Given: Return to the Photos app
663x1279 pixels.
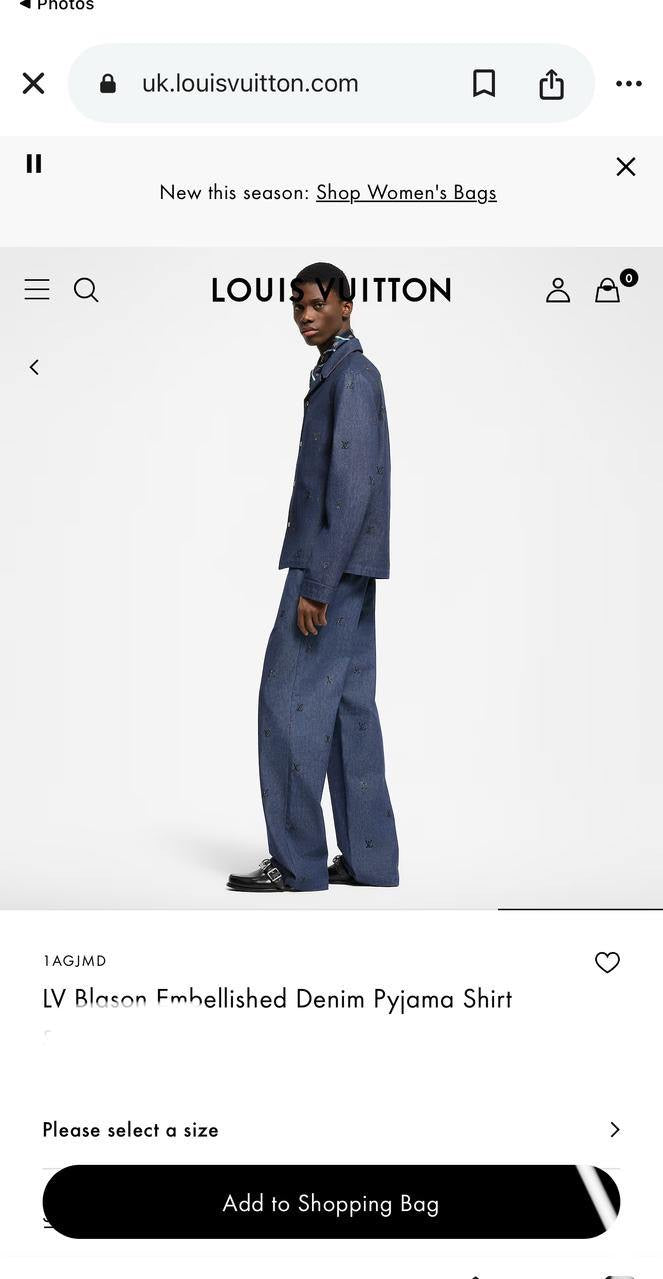Looking at the screenshot, I should click(57, 6).
